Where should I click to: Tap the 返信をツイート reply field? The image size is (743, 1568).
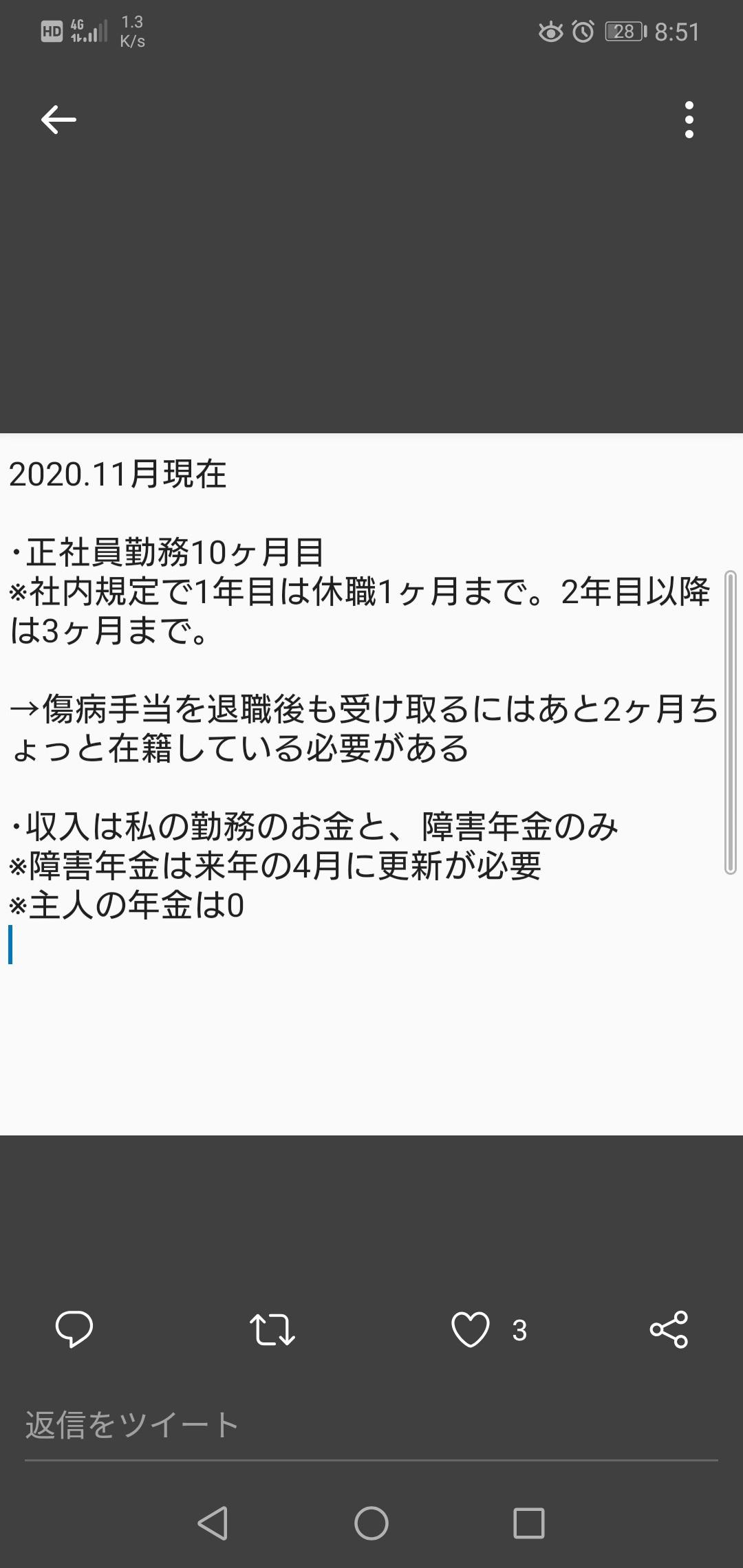point(371,1425)
